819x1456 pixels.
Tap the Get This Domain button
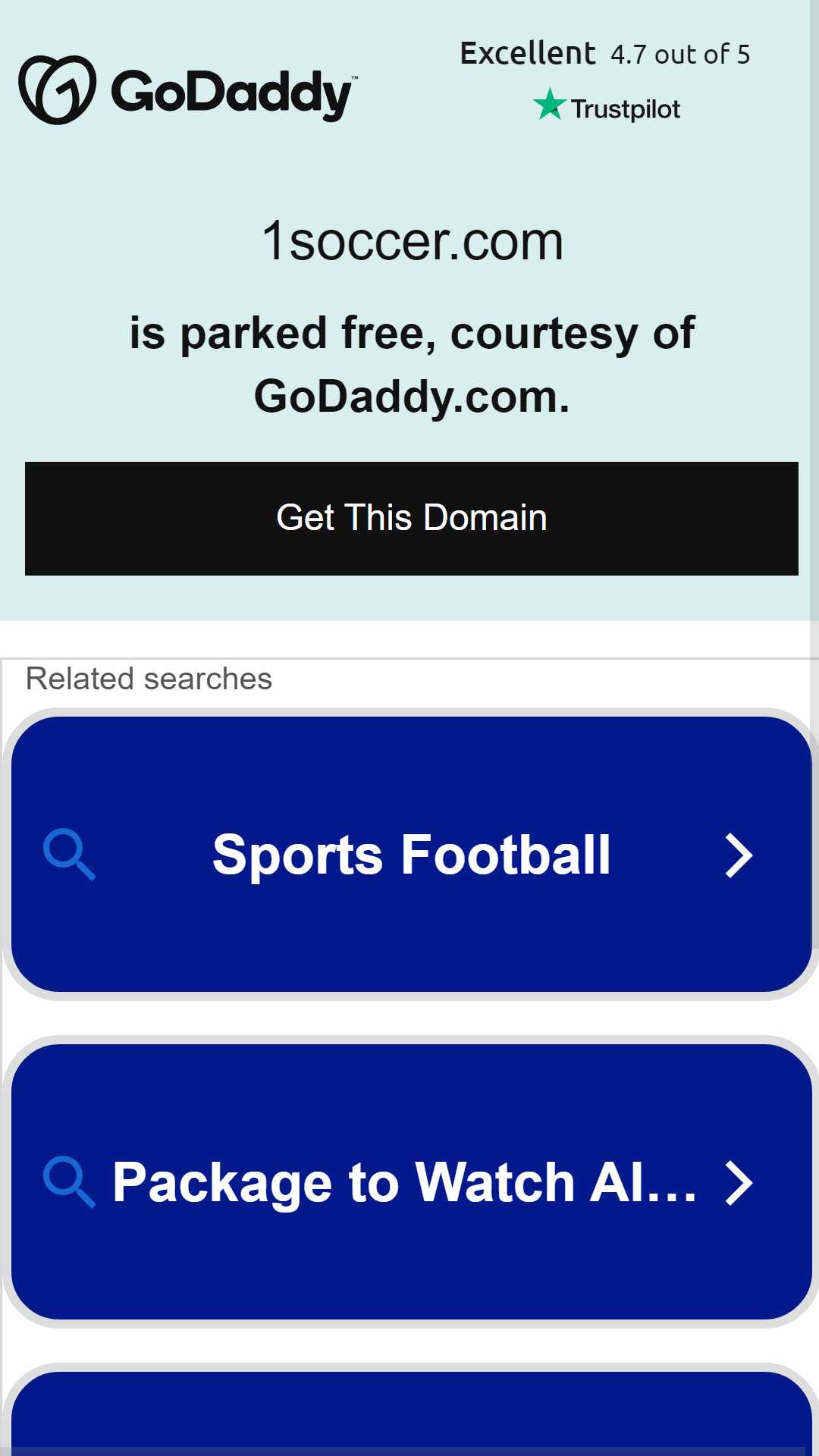[x=411, y=519]
